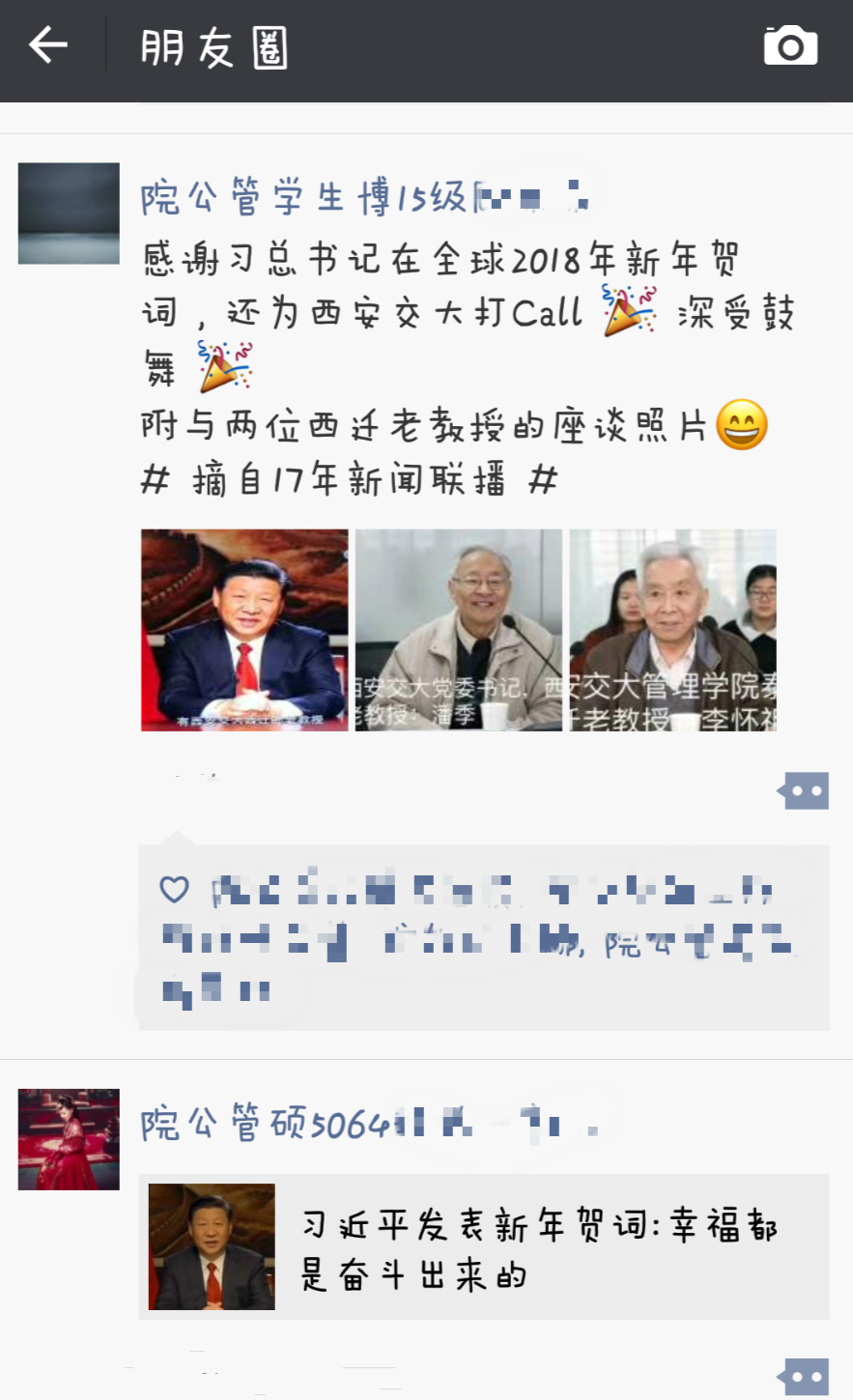
Task: Go back from 朋友圈
Action: [x=48, y=45]
